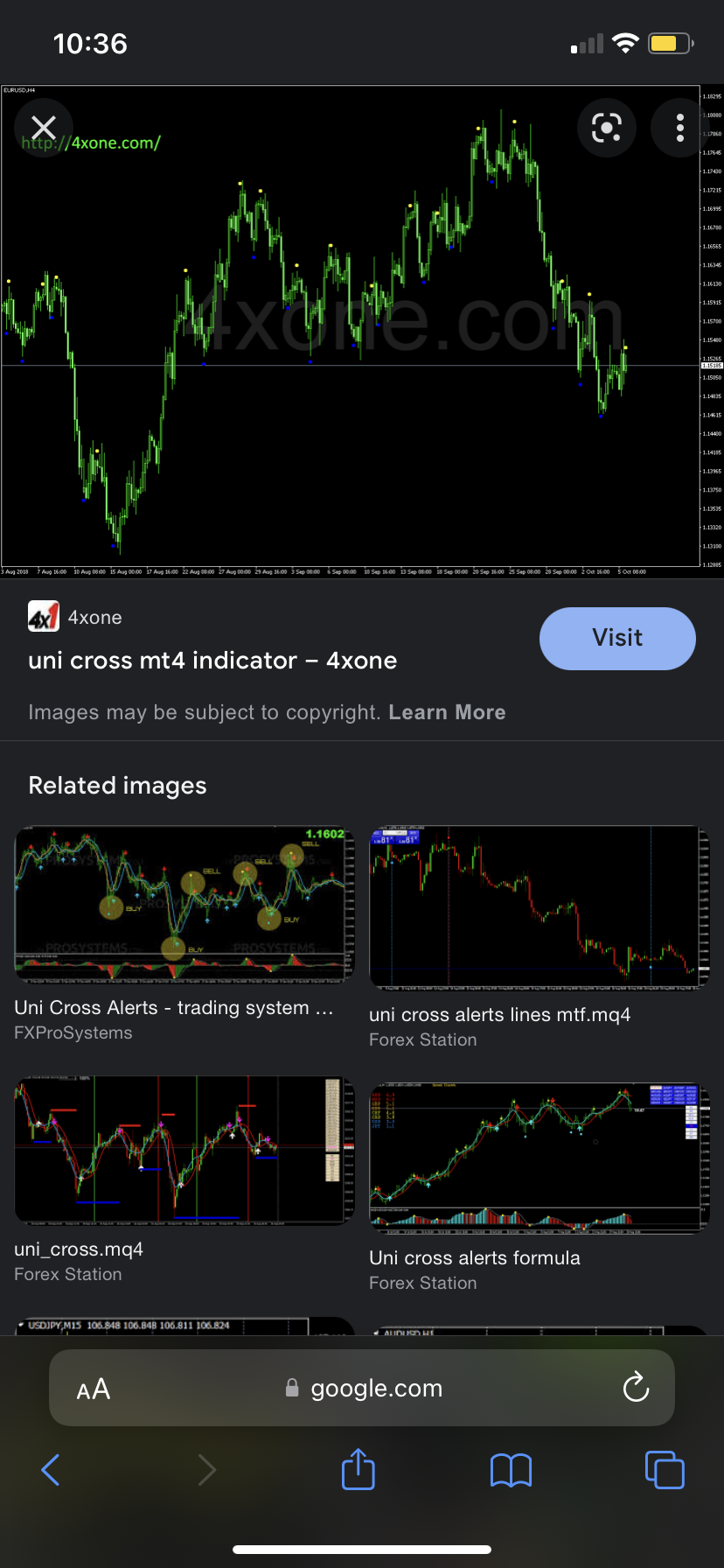Open the 4xone source title link
Image resolution: width=724 pixels, height=1568 pixels.
(212, 661)
